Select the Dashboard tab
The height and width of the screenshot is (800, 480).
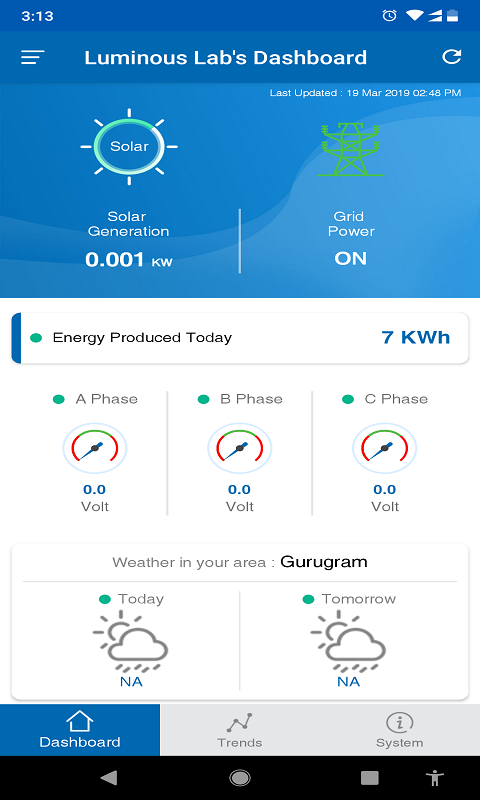tap(80, 730)
